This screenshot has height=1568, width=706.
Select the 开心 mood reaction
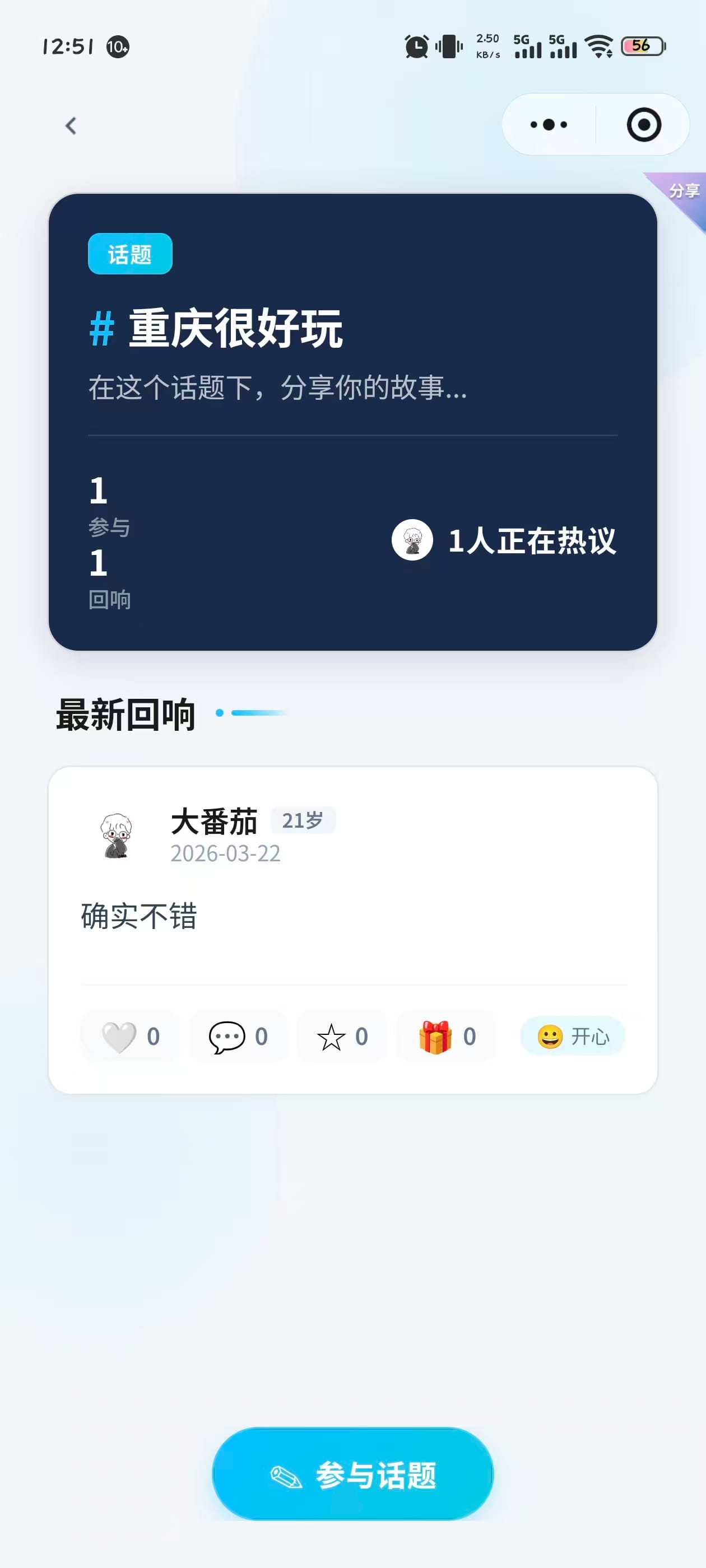(x=572, y=1036)
